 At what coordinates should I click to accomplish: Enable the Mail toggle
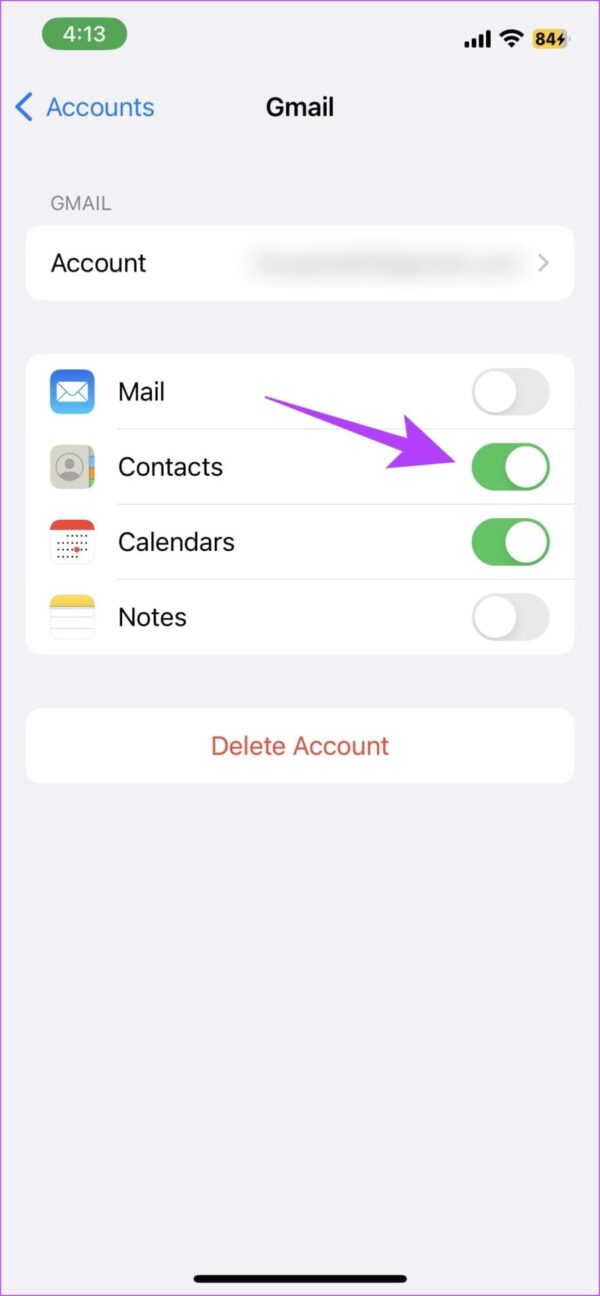(510, 392)
